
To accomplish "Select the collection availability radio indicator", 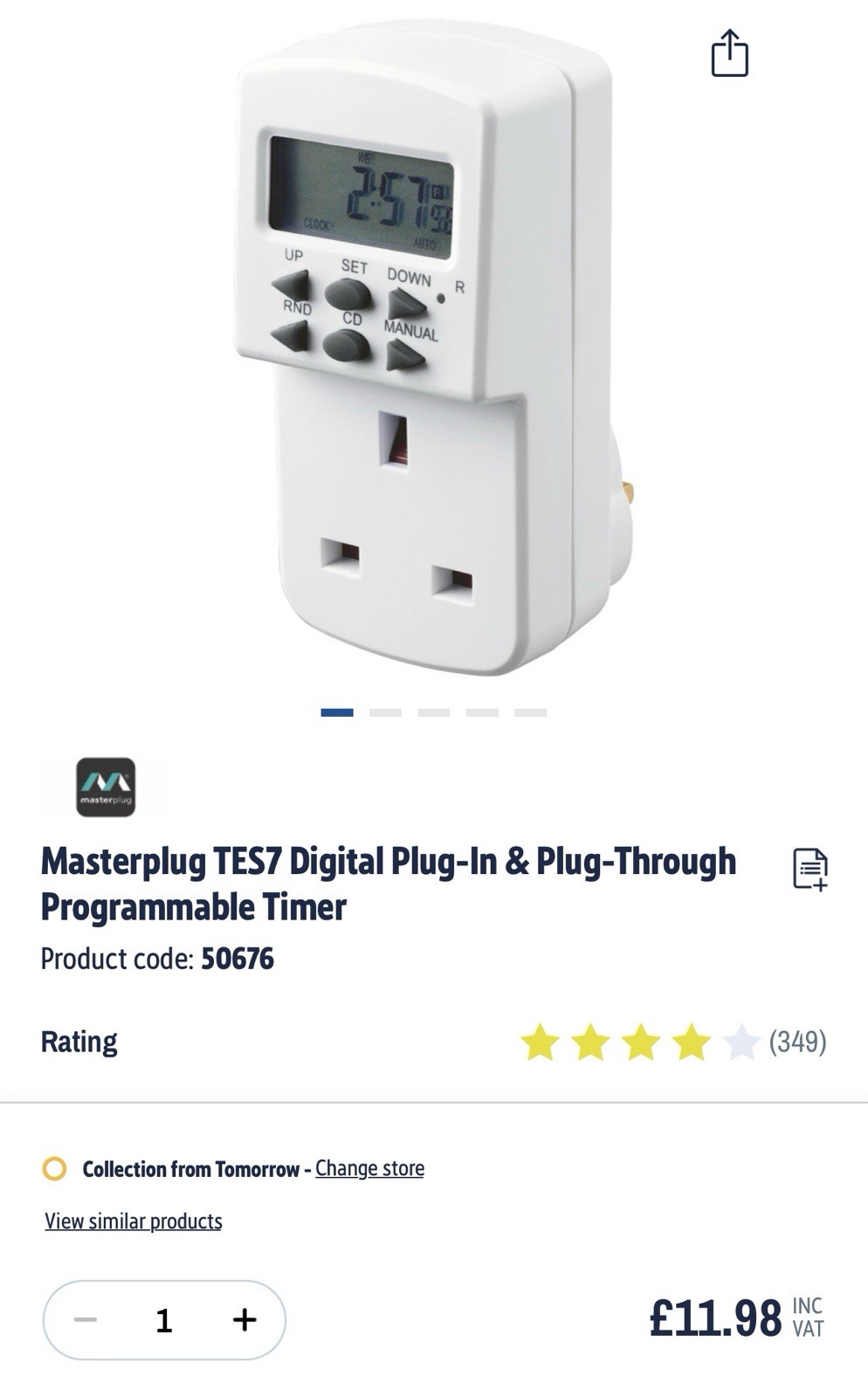I will (55, 1167).
